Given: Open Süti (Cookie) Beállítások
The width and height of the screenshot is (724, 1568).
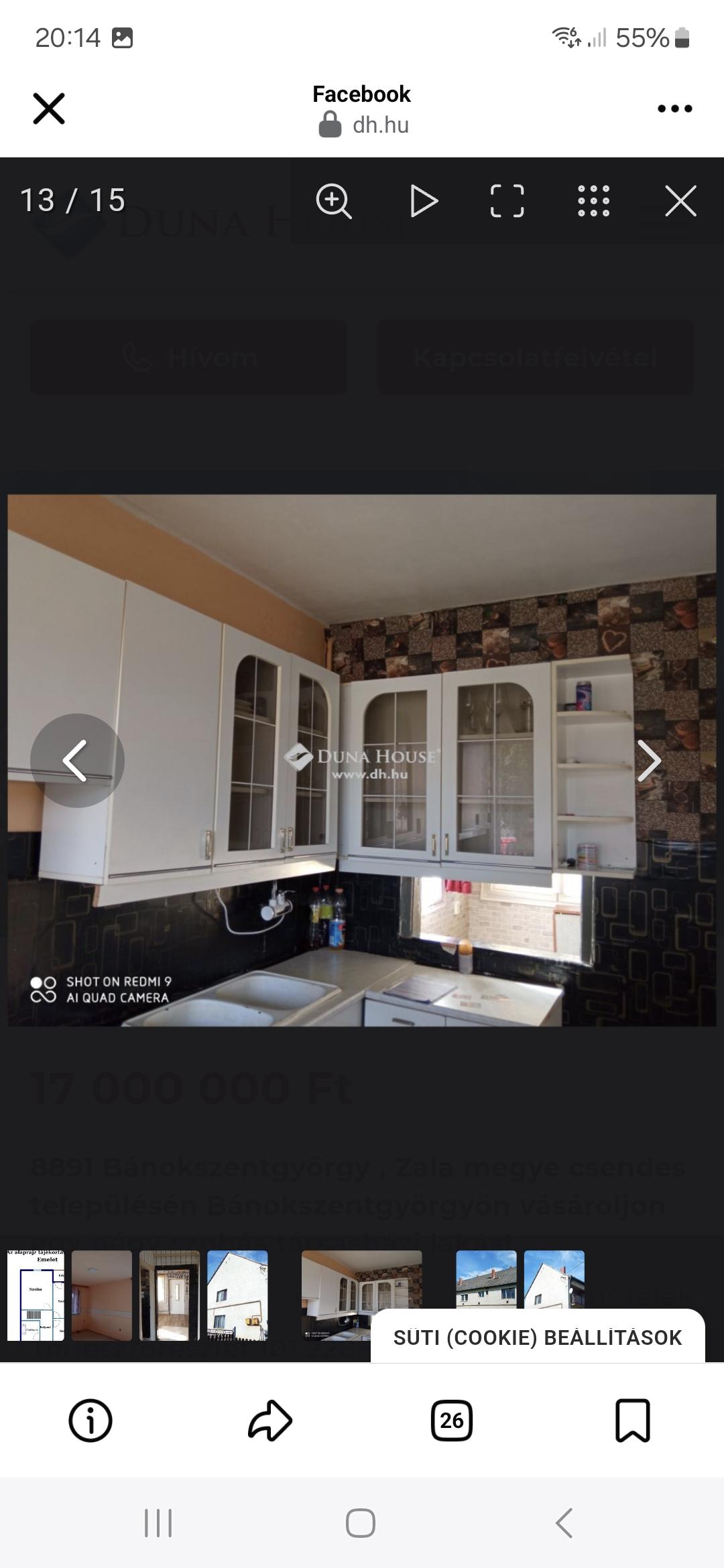Looking at the screenshot, I should point(537,1337).
